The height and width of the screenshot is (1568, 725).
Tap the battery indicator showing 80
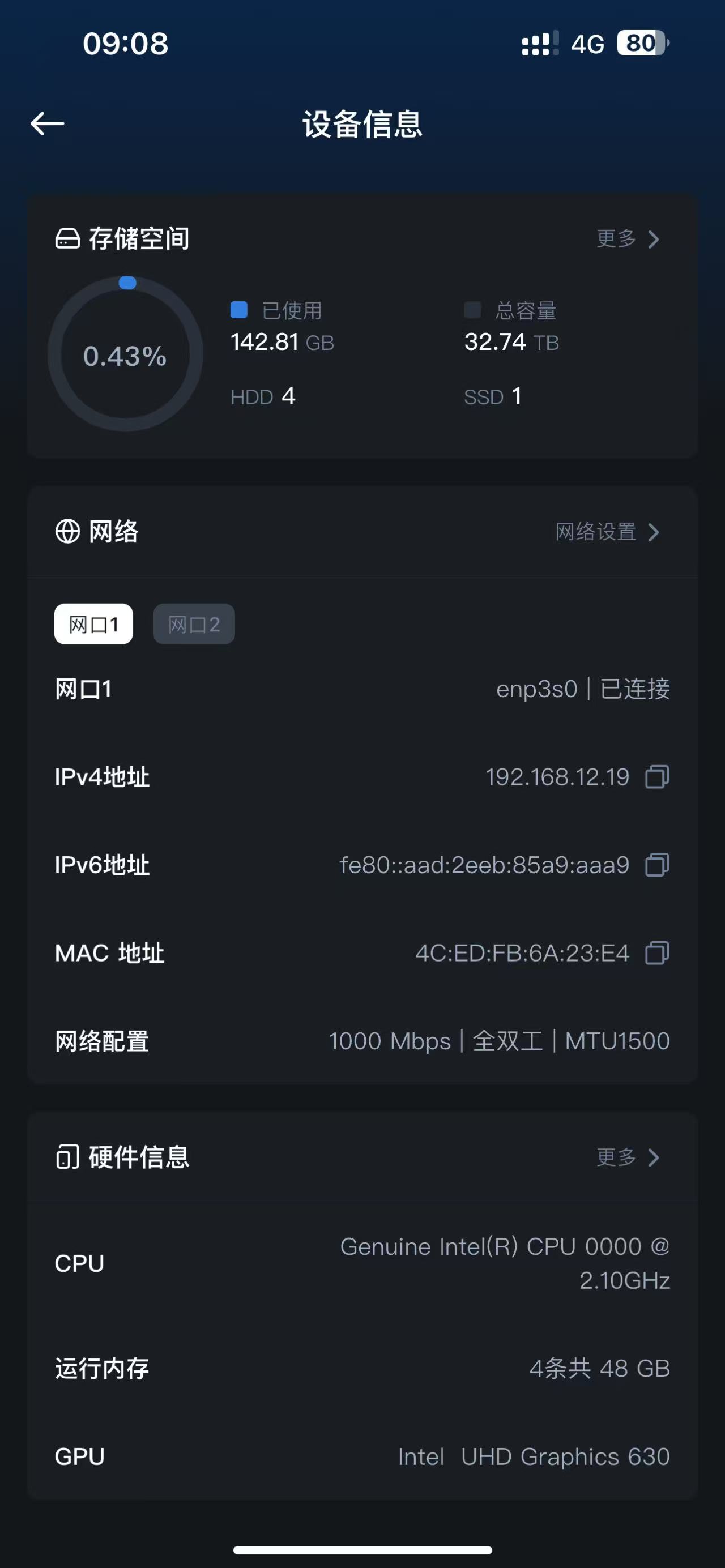[637, 43]
